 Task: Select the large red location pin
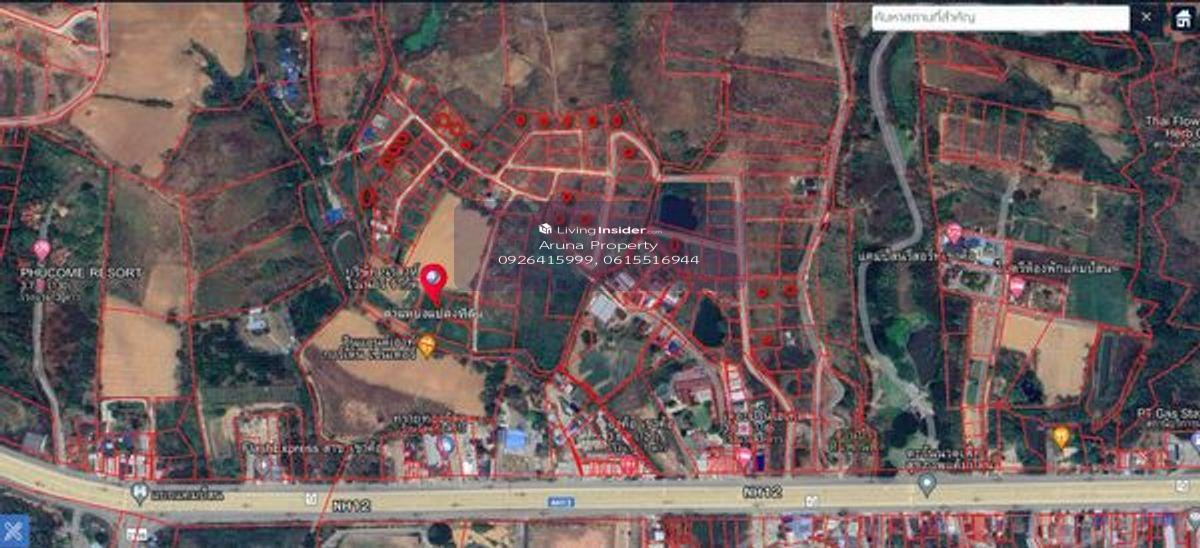(x=433, y=281)
